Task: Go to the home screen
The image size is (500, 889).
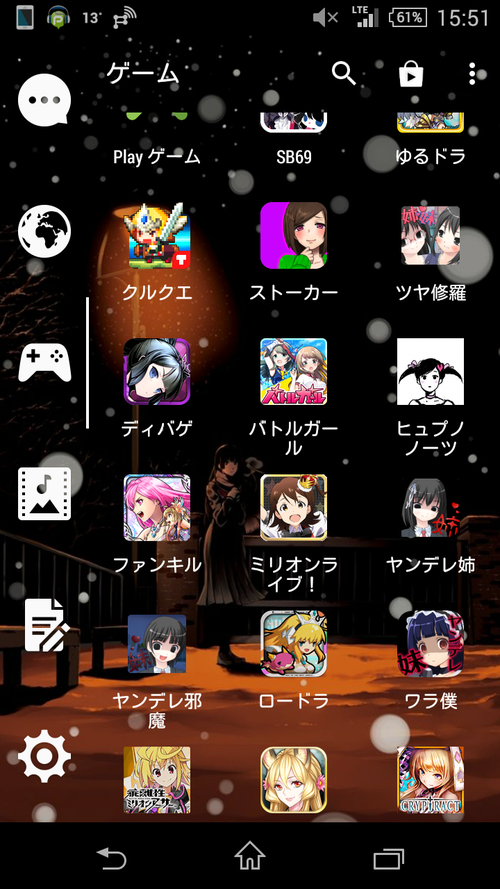Action: point(250,856)
